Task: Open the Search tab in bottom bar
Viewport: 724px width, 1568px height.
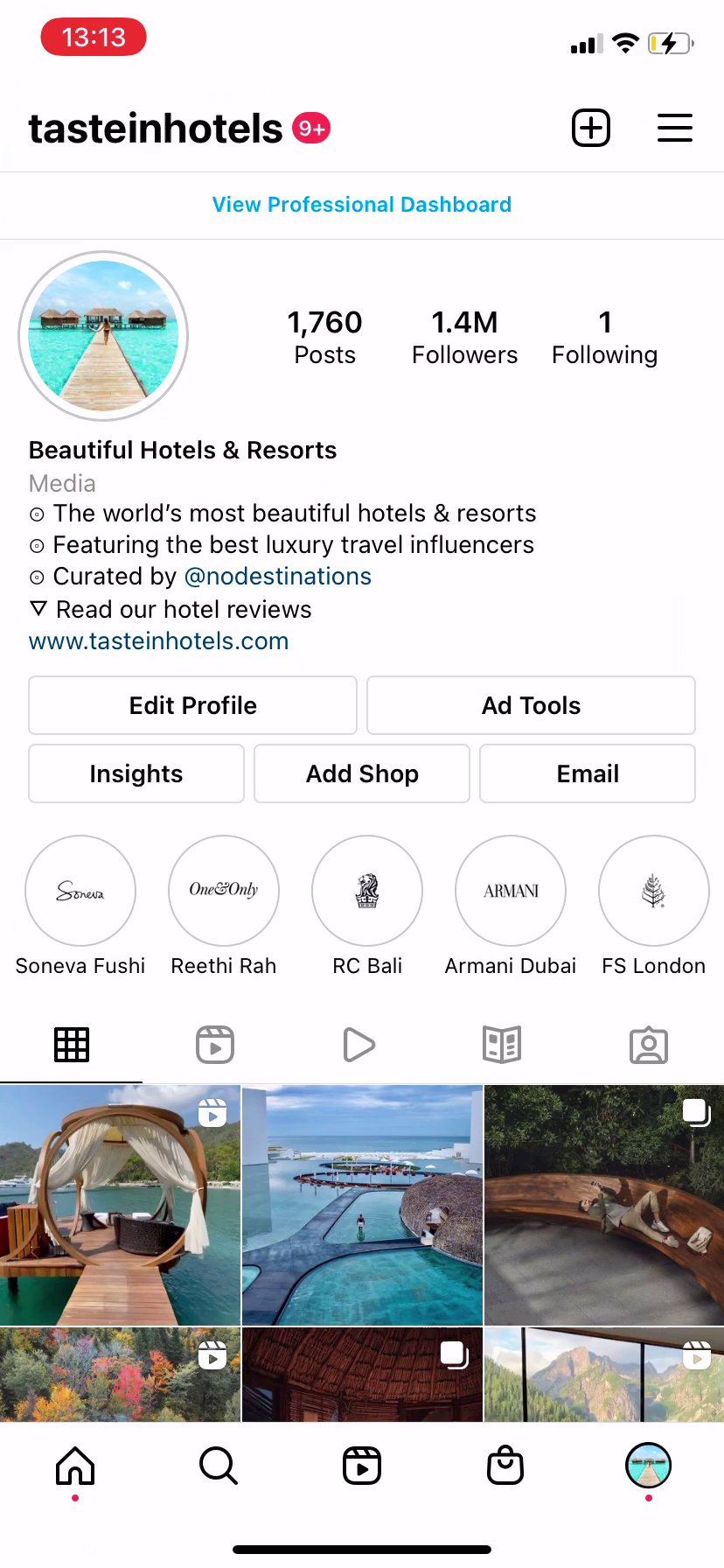Action: pos(218,1466)
